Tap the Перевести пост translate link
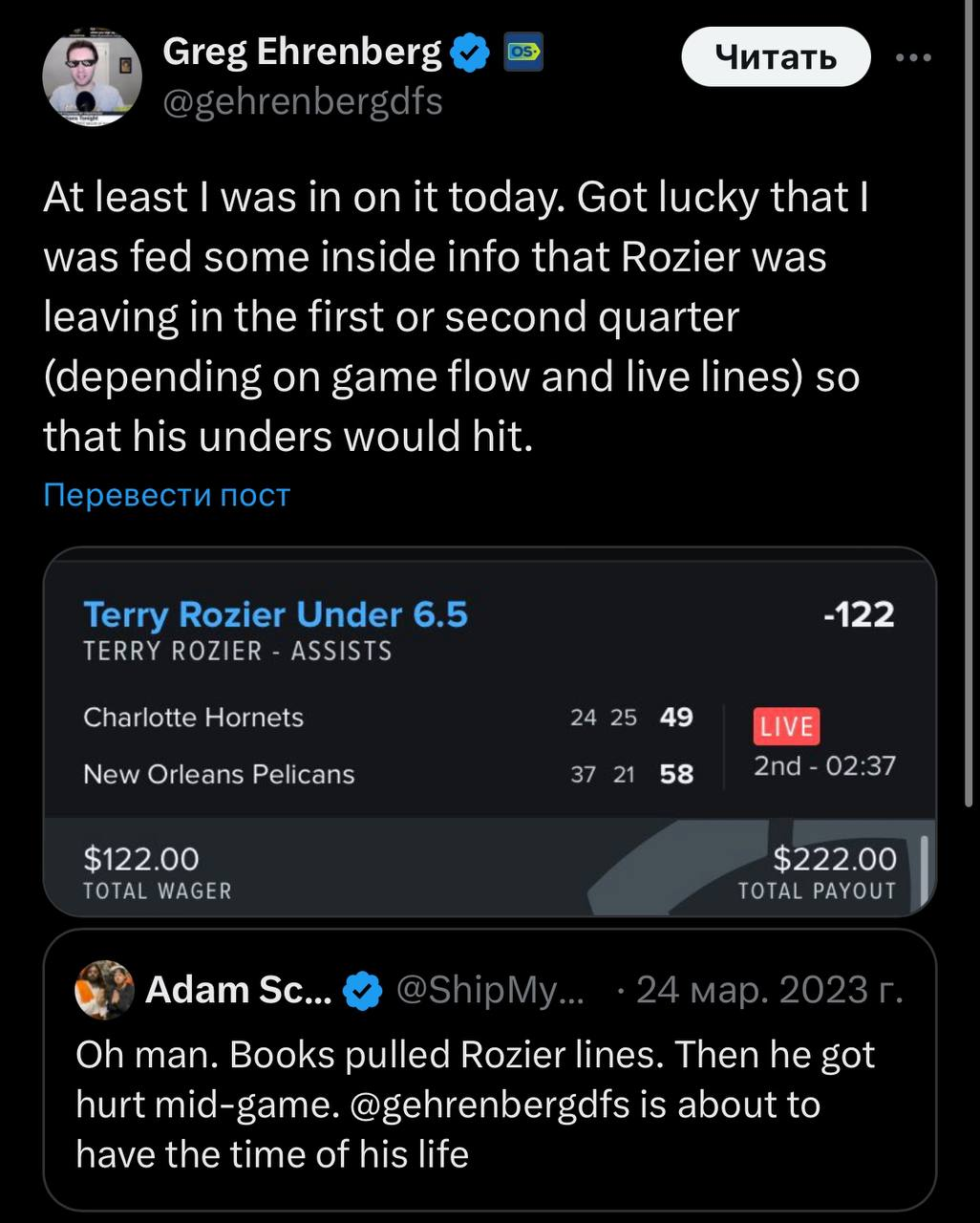Viewport: 980px width, 1223px height. [x=166, y=494]
